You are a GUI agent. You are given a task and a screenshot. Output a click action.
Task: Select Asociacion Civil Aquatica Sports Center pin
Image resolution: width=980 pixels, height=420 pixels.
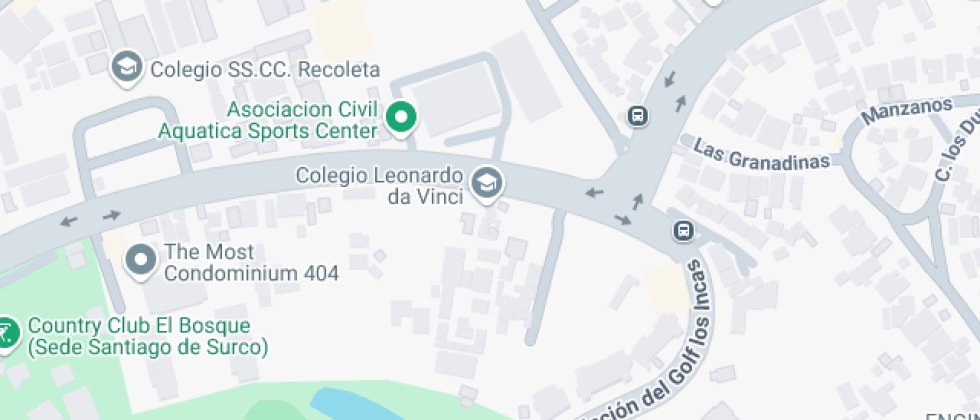[x=401, y=118]
